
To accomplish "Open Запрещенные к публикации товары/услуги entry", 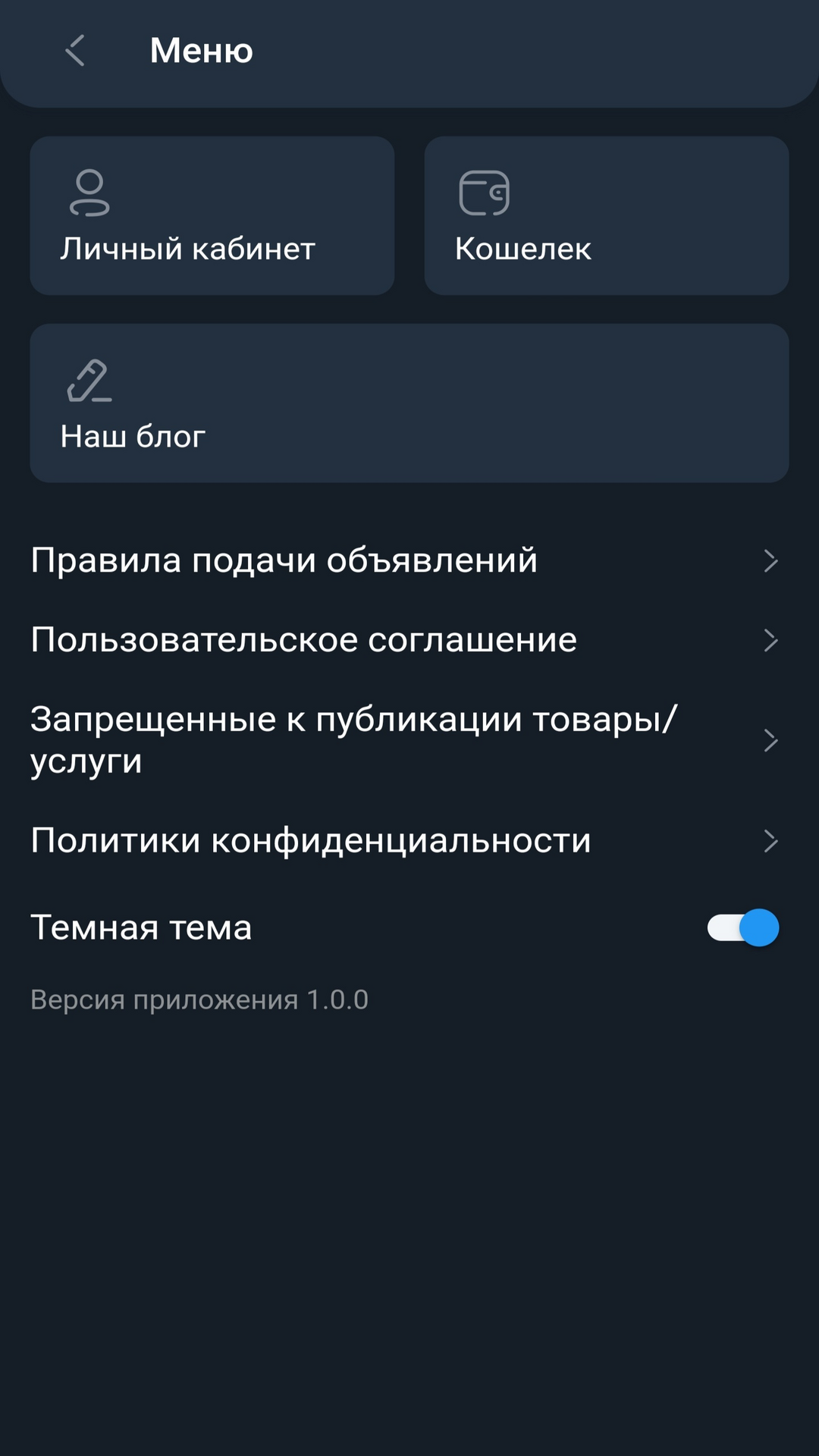I will (x=353, y=739).
